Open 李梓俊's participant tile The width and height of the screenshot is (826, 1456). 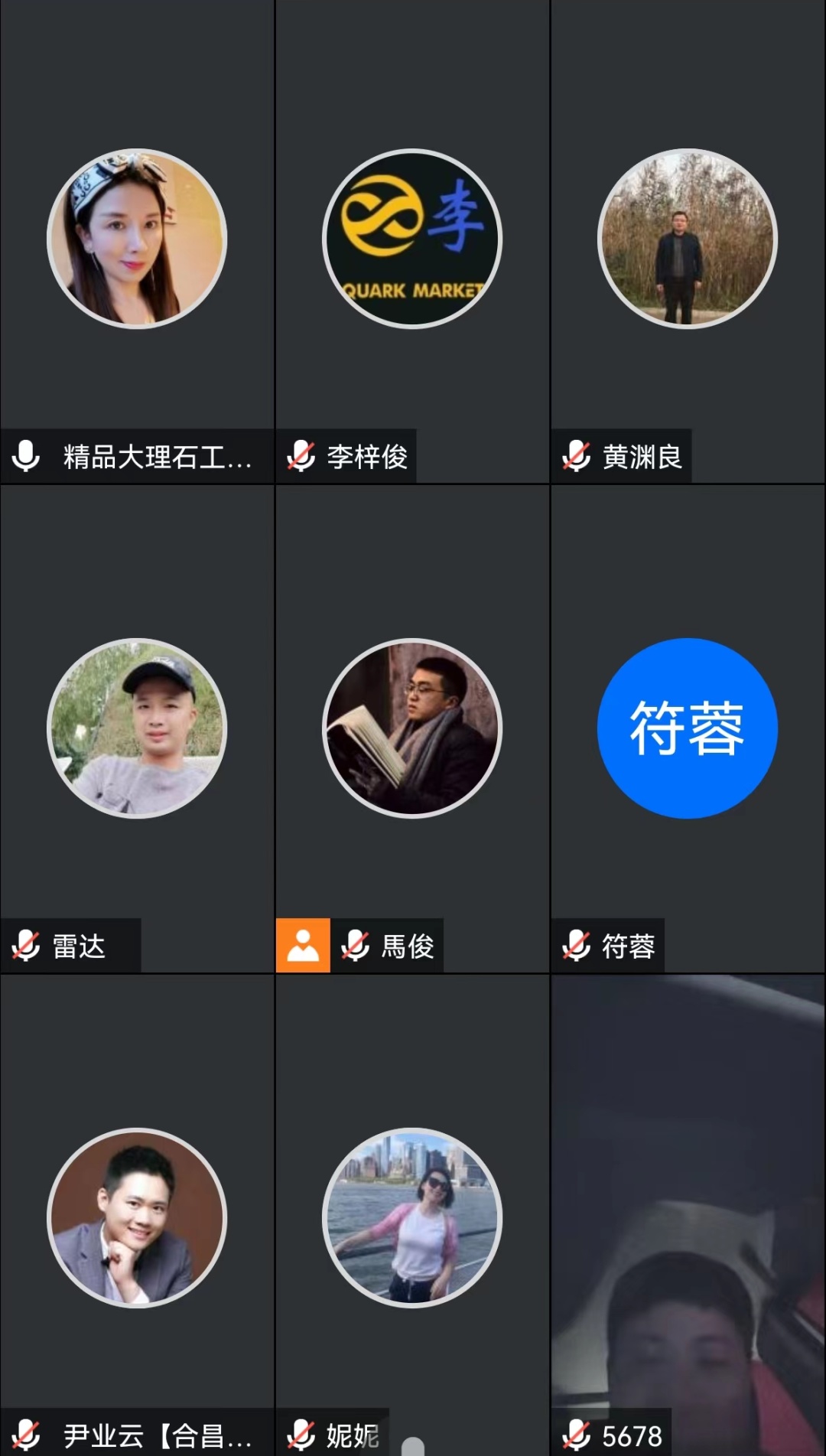[412, 239]
